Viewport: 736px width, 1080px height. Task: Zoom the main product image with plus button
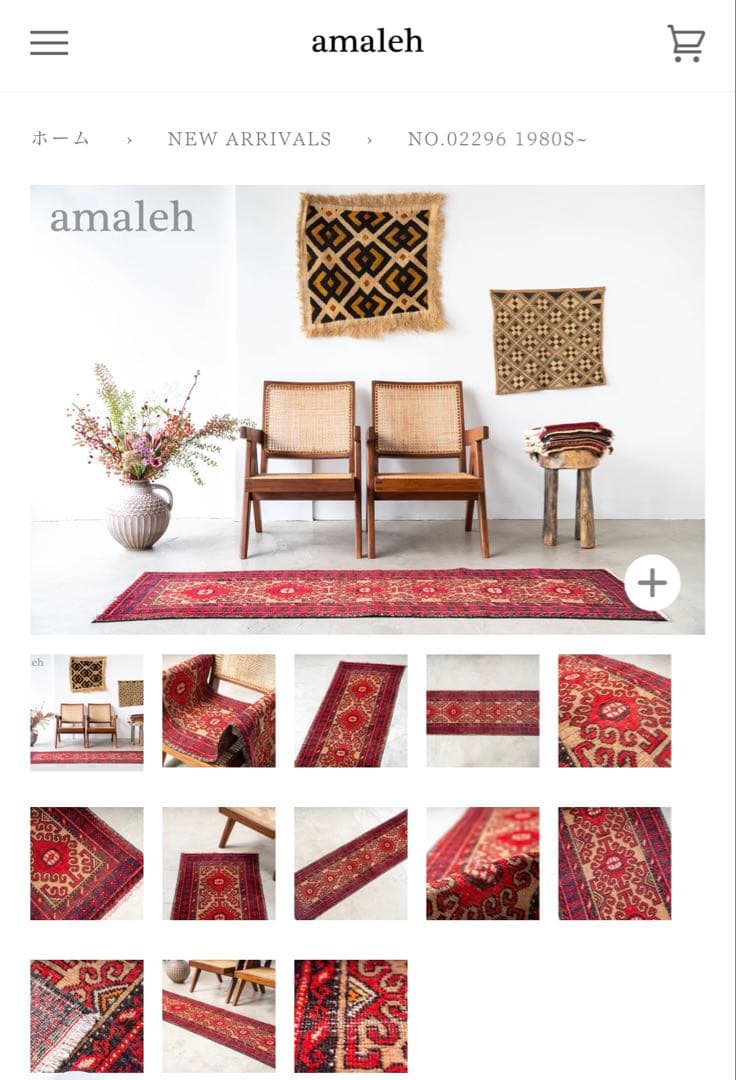point(652,582)
